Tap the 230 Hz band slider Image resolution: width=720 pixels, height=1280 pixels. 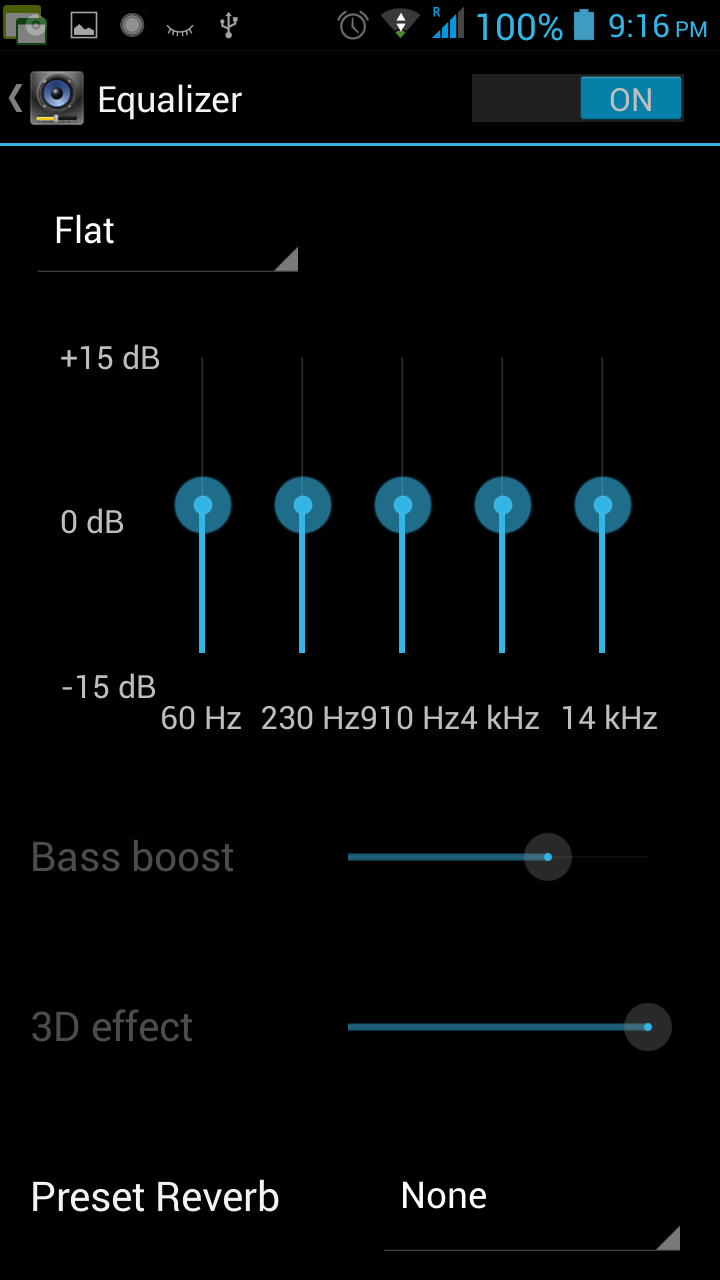[x=303, y=505]
